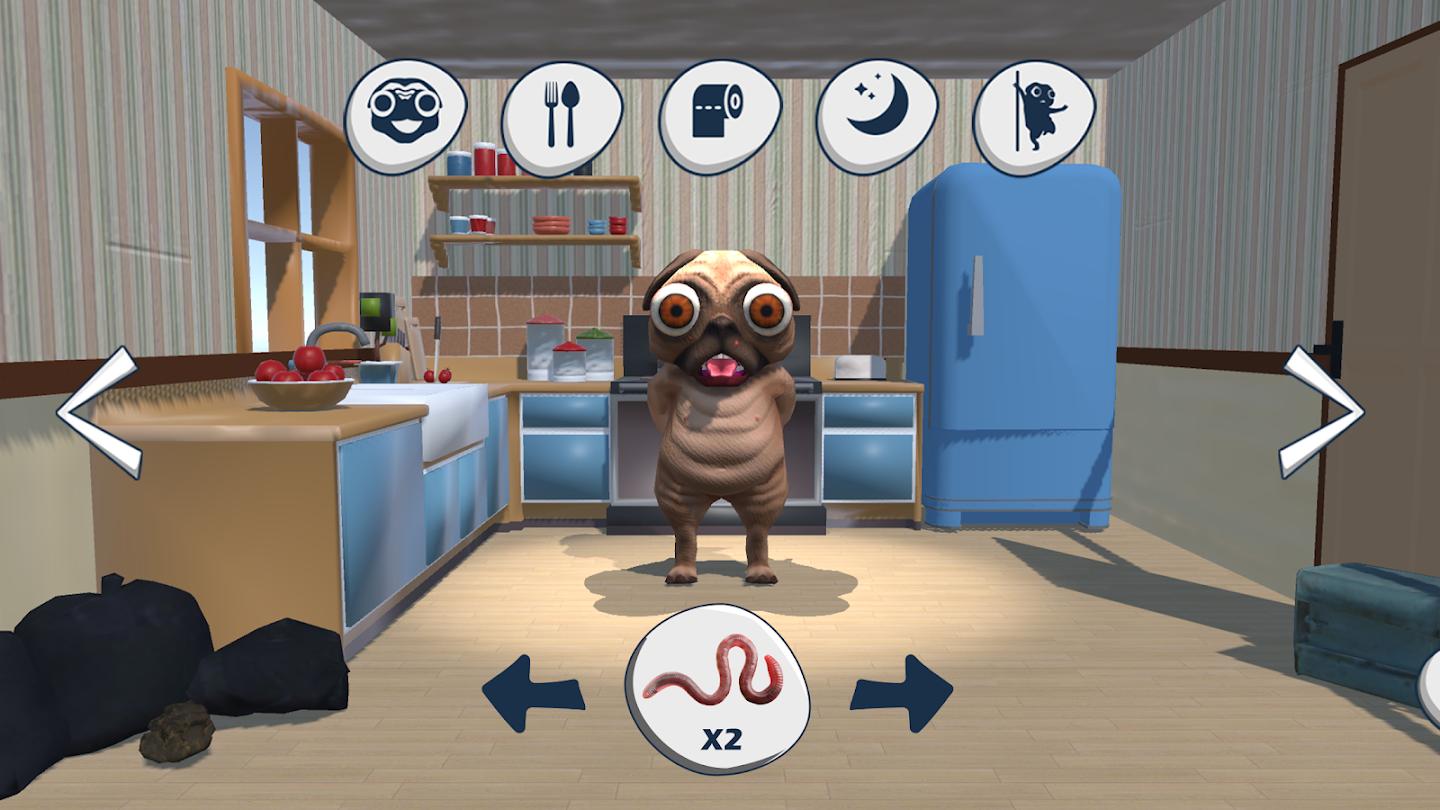The height and width of the screenshot is (810, 1440).
Task: Go to the room on the right
Action: [1322, 411]
